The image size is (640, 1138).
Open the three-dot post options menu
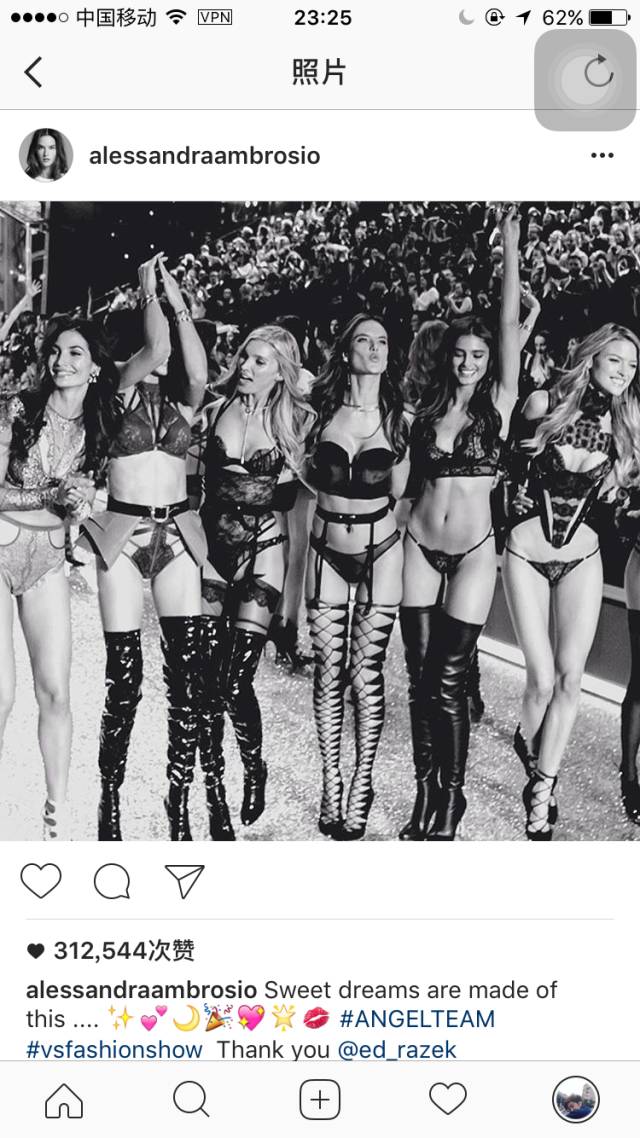(602, 155)
